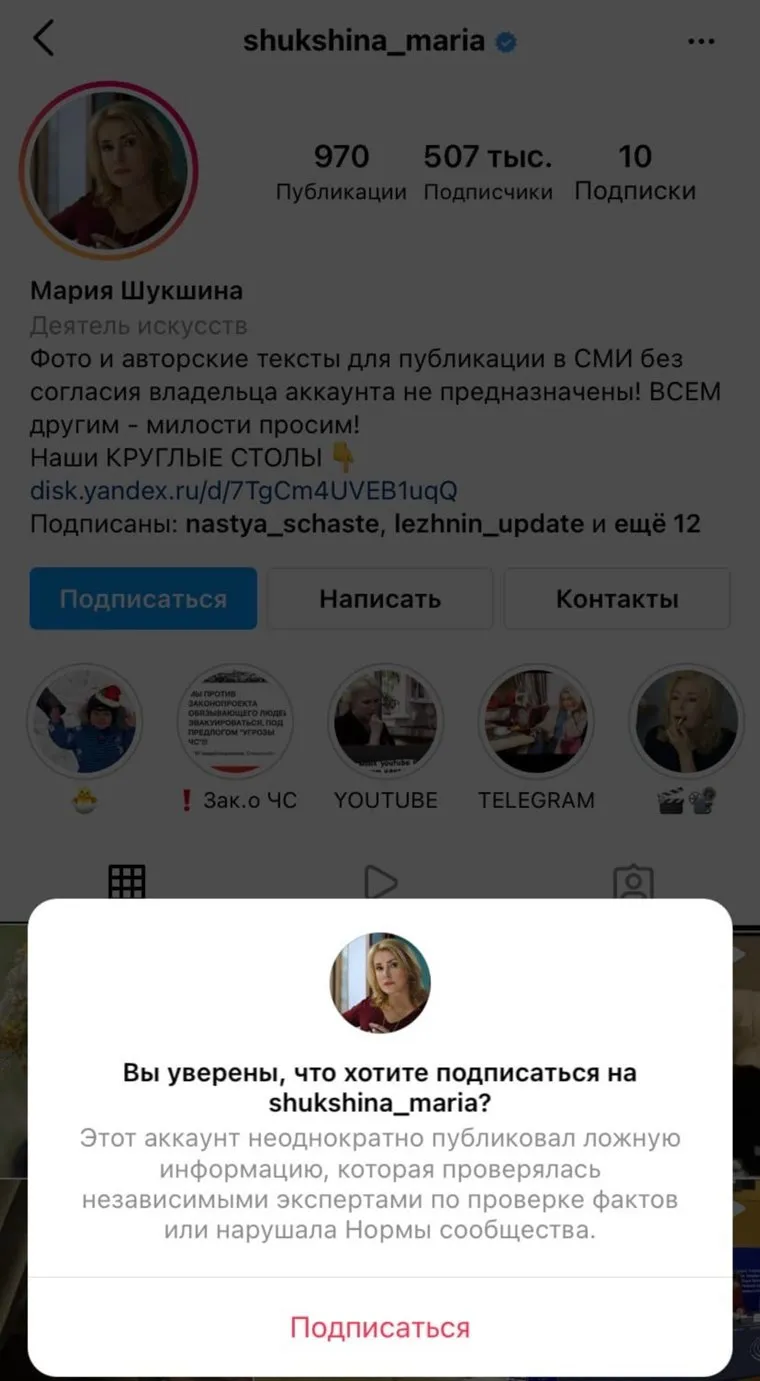Open the YOUTUBE story highlight
This screenshot has height=1381, width=760.
[x=385, y=722]
